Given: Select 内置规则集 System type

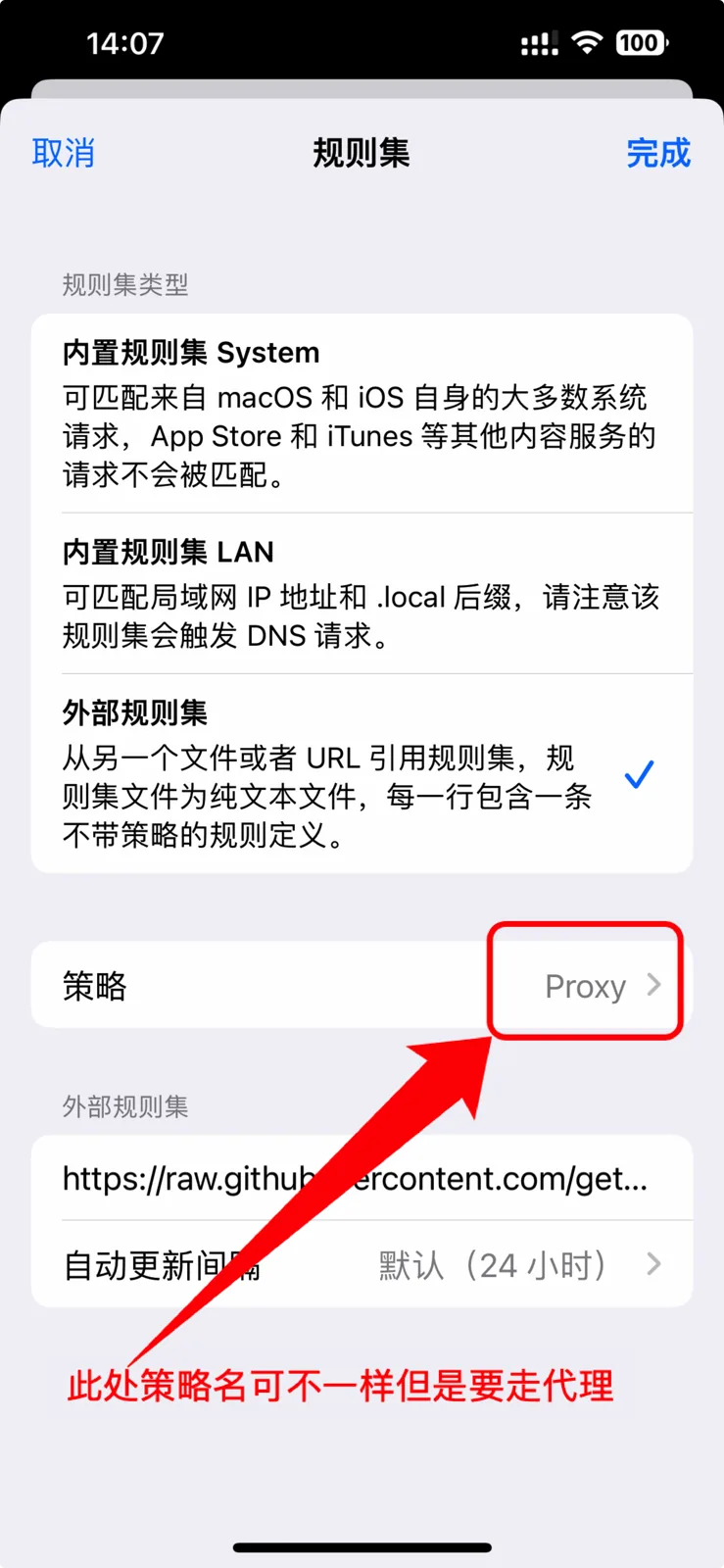Looking at the screenshot, I should [361, 413].
